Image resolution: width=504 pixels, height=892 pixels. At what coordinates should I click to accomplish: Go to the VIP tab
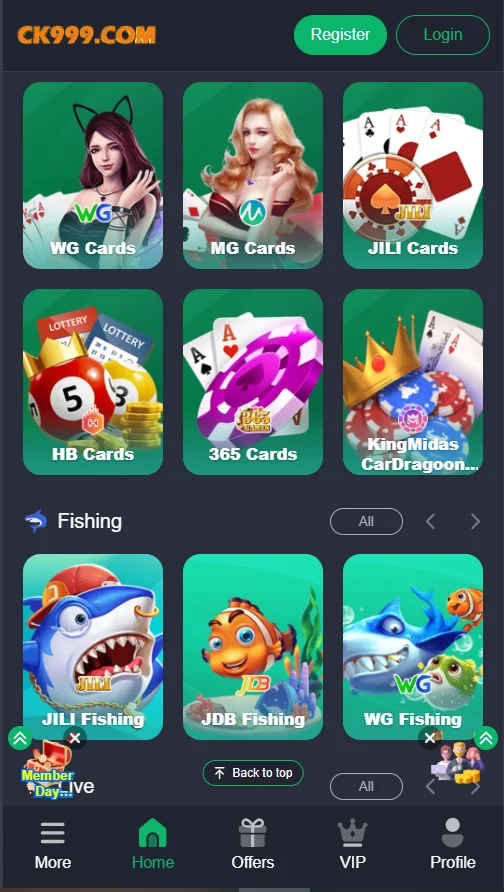pos(353,846)
